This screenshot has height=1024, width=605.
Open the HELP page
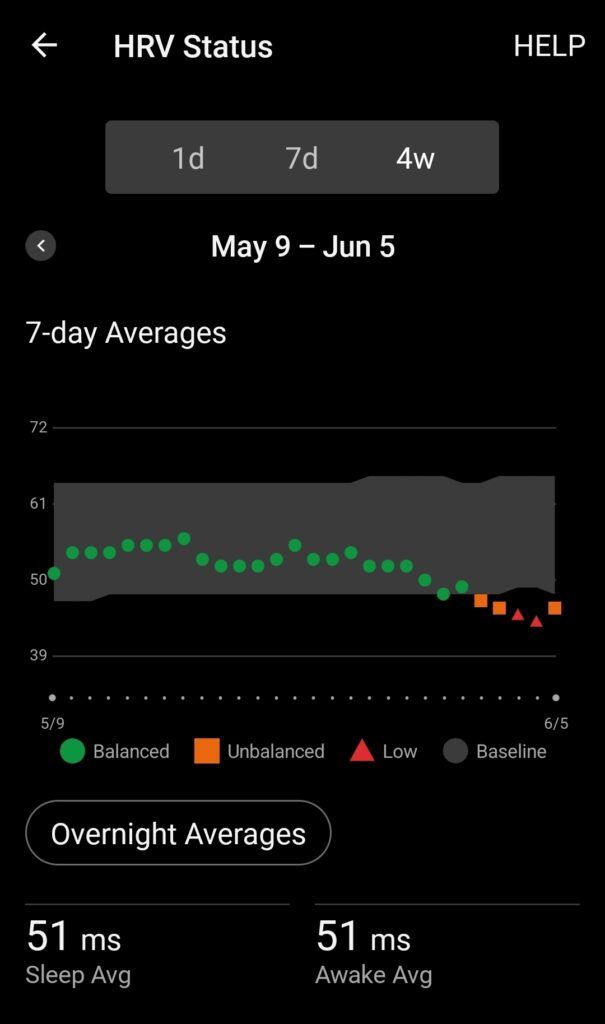pos(549,46)
